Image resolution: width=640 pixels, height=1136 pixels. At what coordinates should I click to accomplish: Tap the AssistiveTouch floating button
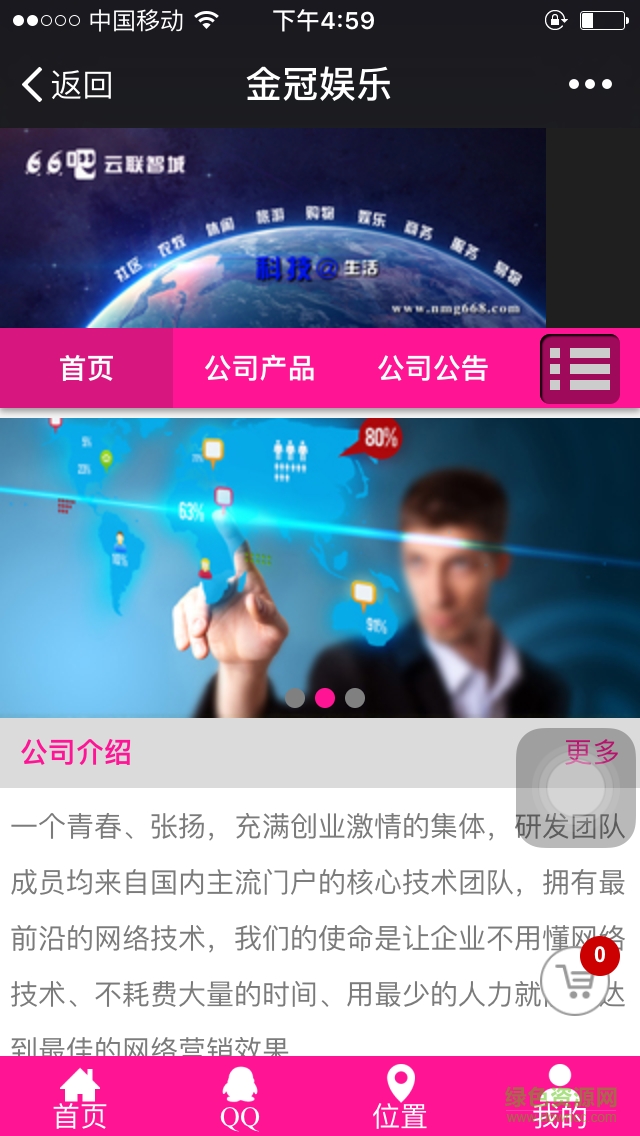(x=576, y=788)
